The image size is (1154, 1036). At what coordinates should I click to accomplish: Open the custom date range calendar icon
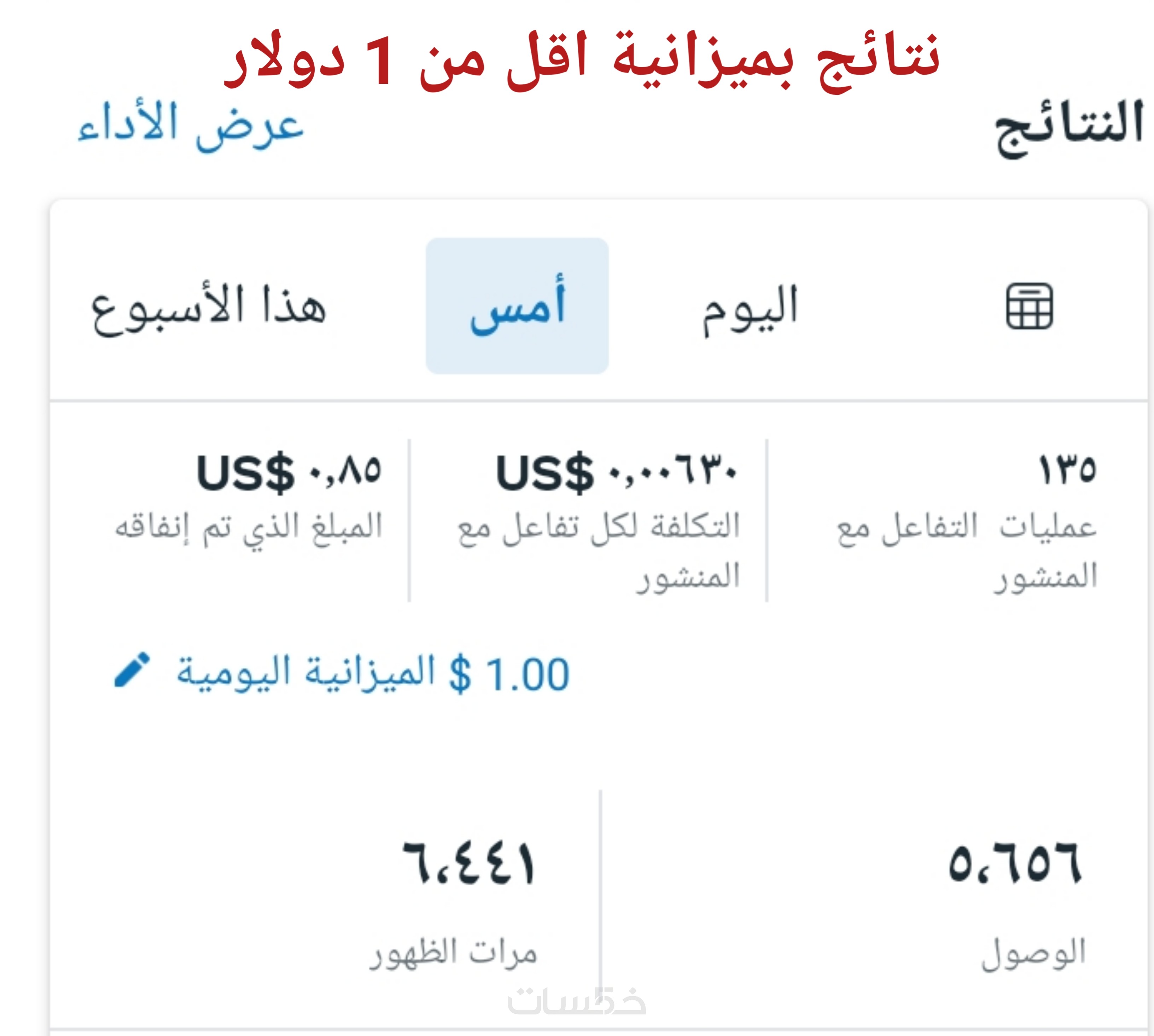[x=1029, y=306]
